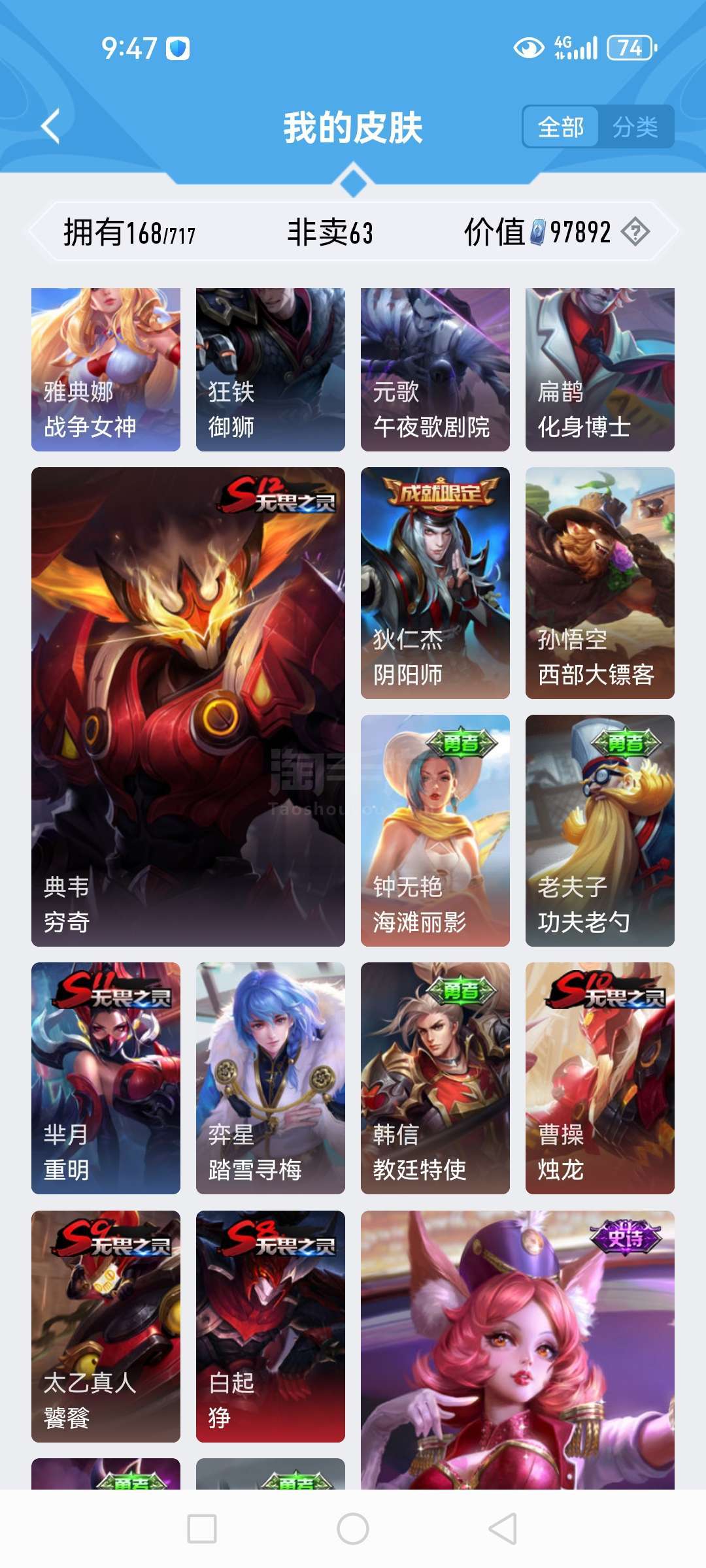Open the 白起 狰 skin card
Screen dimensions: 706x1568
(x=271, y=1326)
